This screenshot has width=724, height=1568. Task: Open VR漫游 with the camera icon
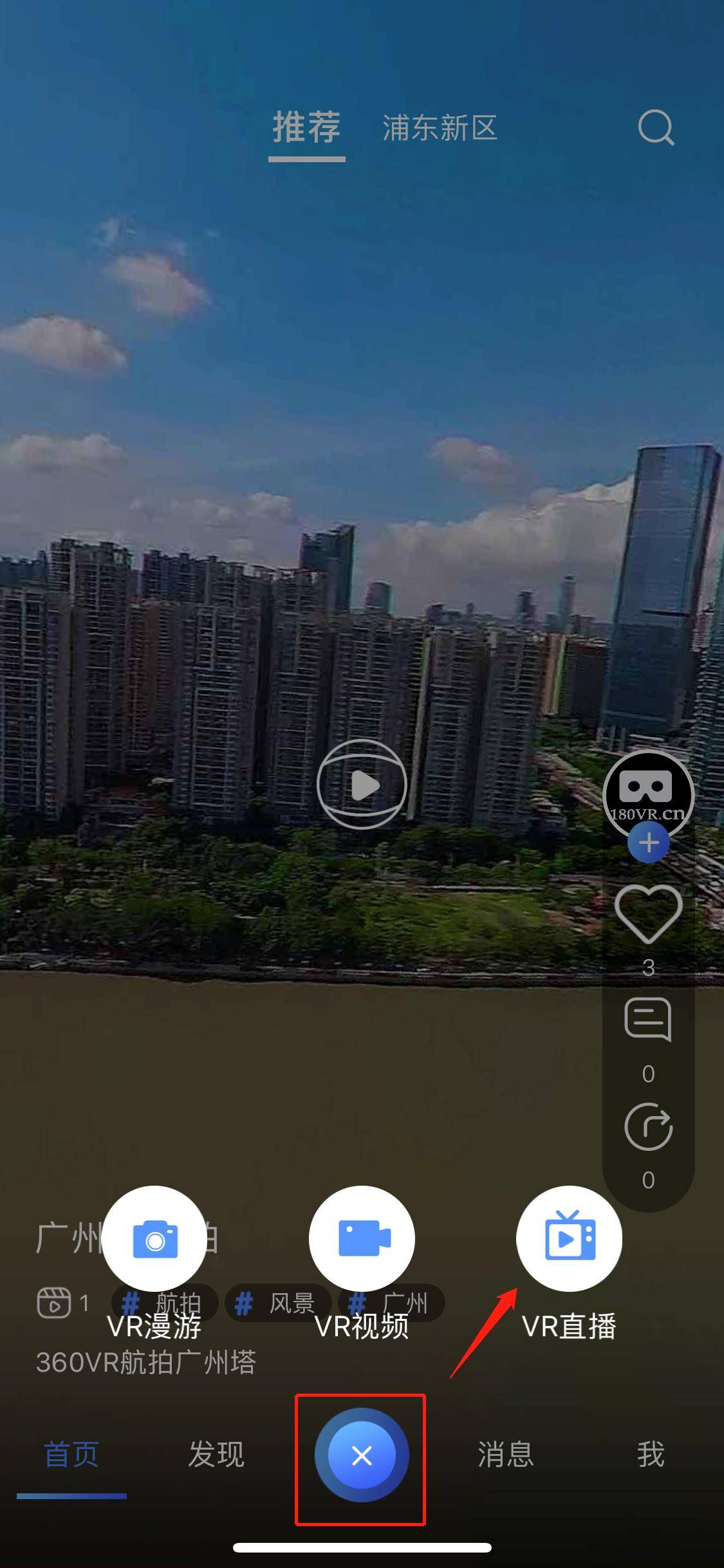156,1237
